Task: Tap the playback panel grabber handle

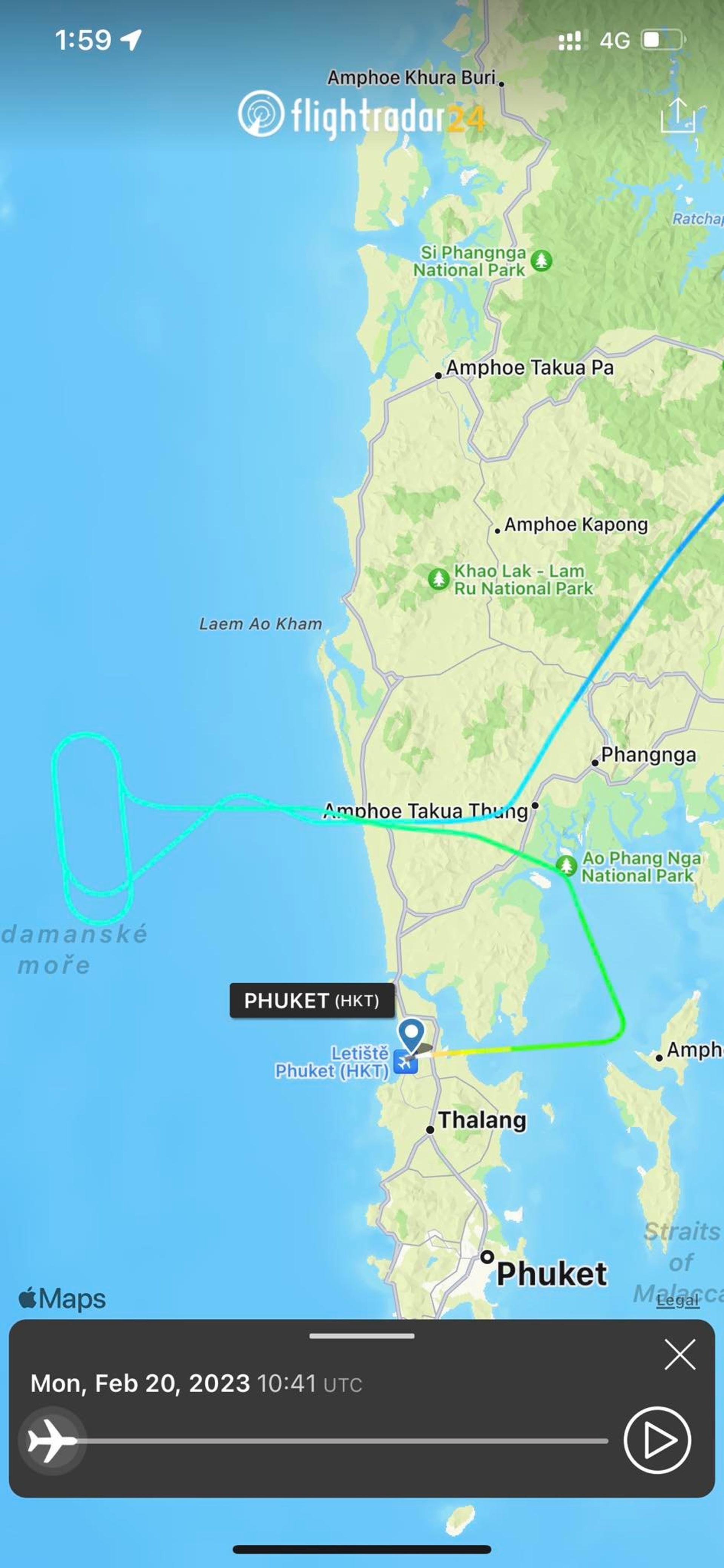Action: [362, 1336]
